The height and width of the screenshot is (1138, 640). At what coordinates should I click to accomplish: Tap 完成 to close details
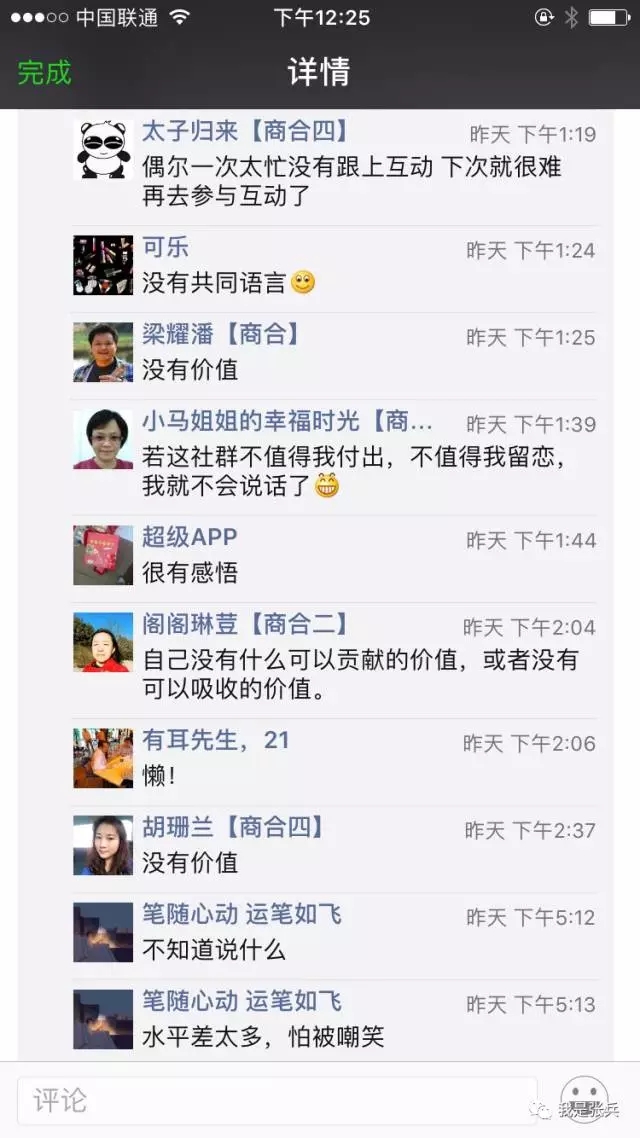click(44, 73)
